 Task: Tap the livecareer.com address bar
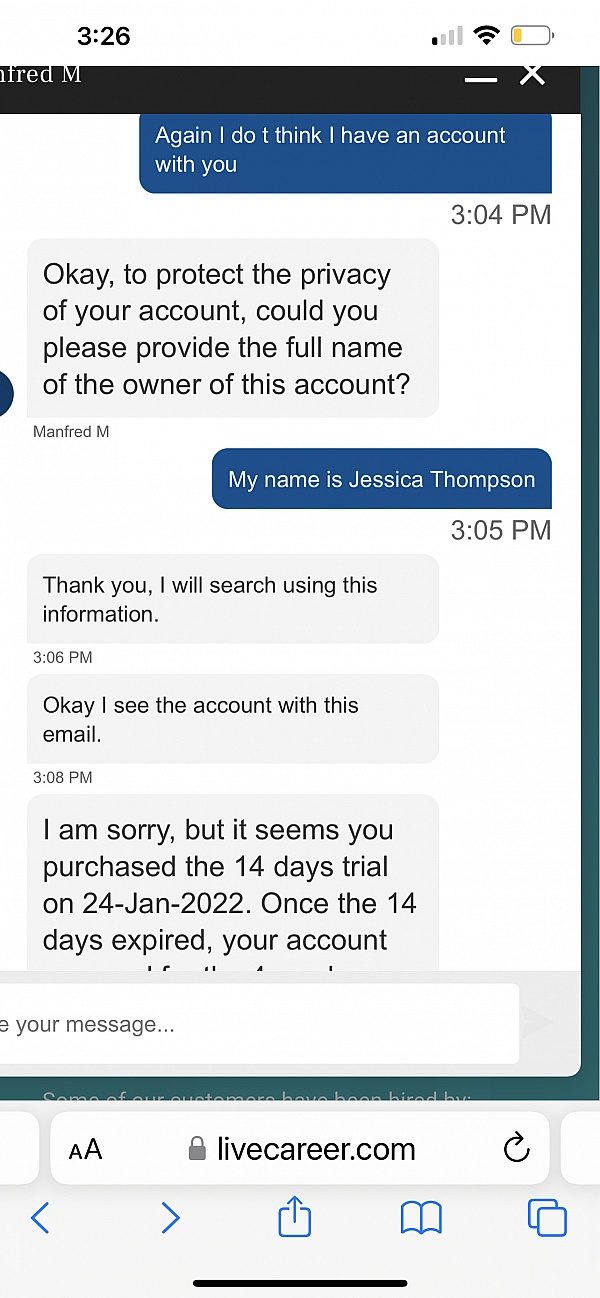315,1149
